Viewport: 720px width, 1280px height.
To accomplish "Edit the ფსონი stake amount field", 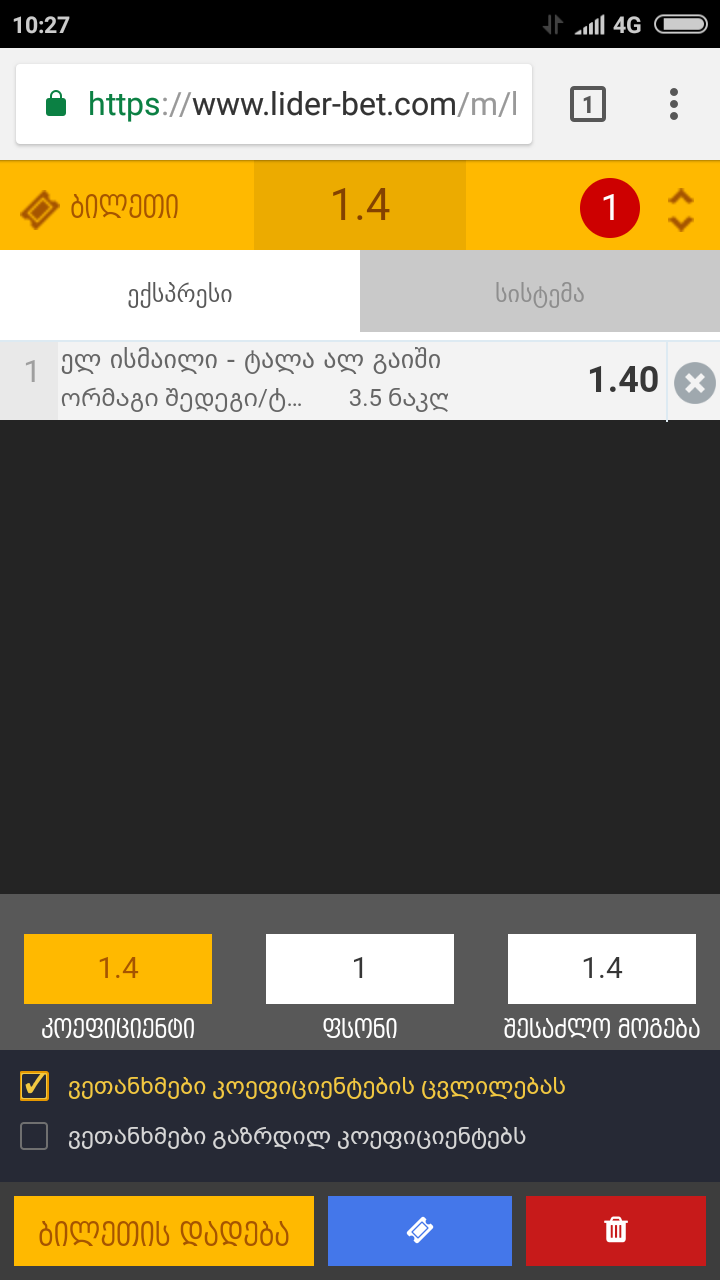I will [359, 968].
